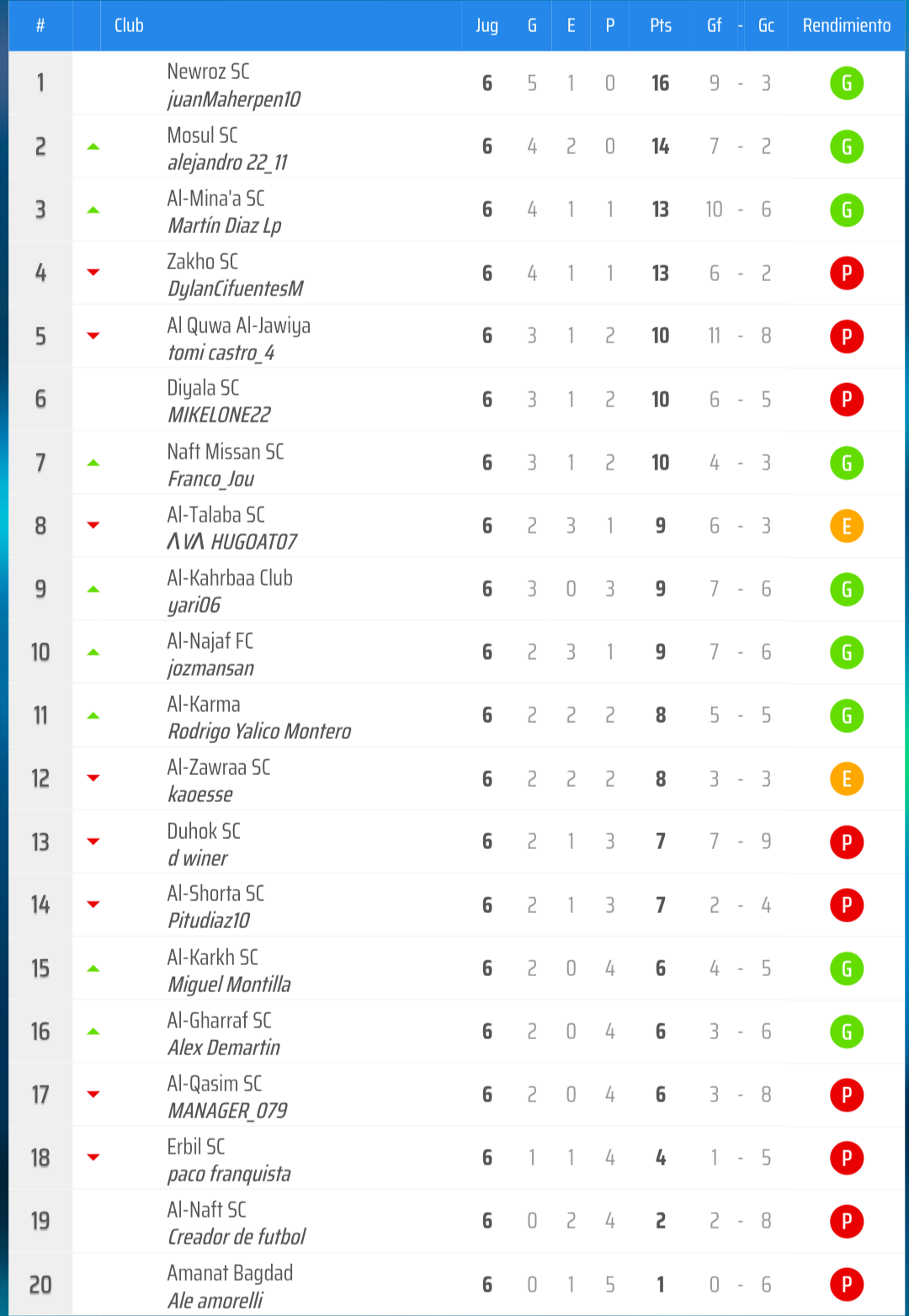Open the Diyala SC club entry
909x1316 pixels.
tap(203, 389)
